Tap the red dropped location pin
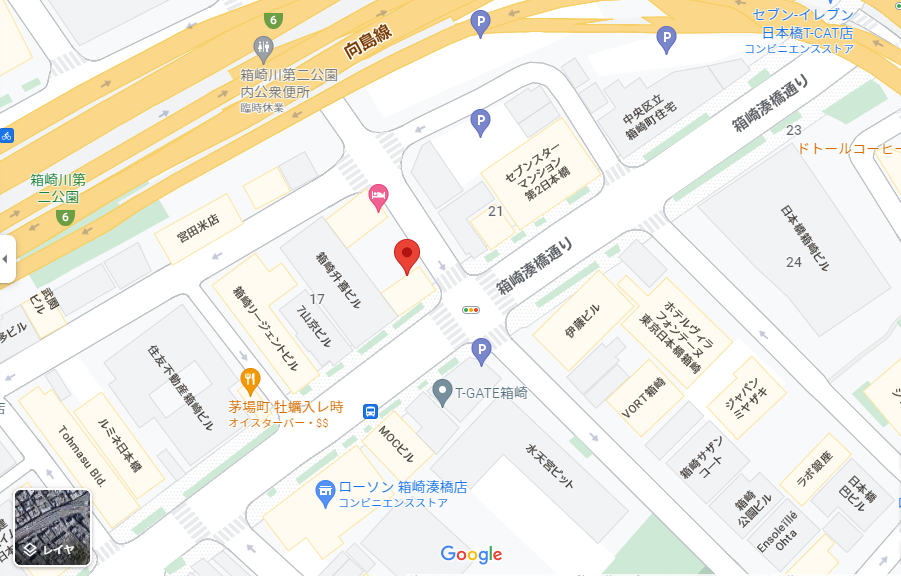The width and height of the screenshot is (901, 576). tap(406, 255)
